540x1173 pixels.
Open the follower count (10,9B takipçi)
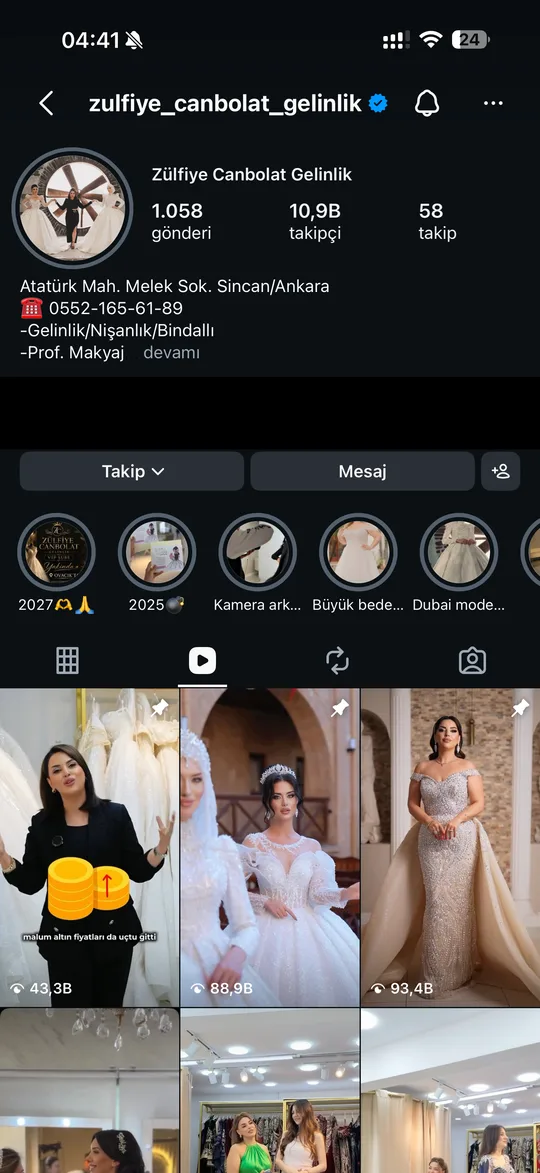315,221
